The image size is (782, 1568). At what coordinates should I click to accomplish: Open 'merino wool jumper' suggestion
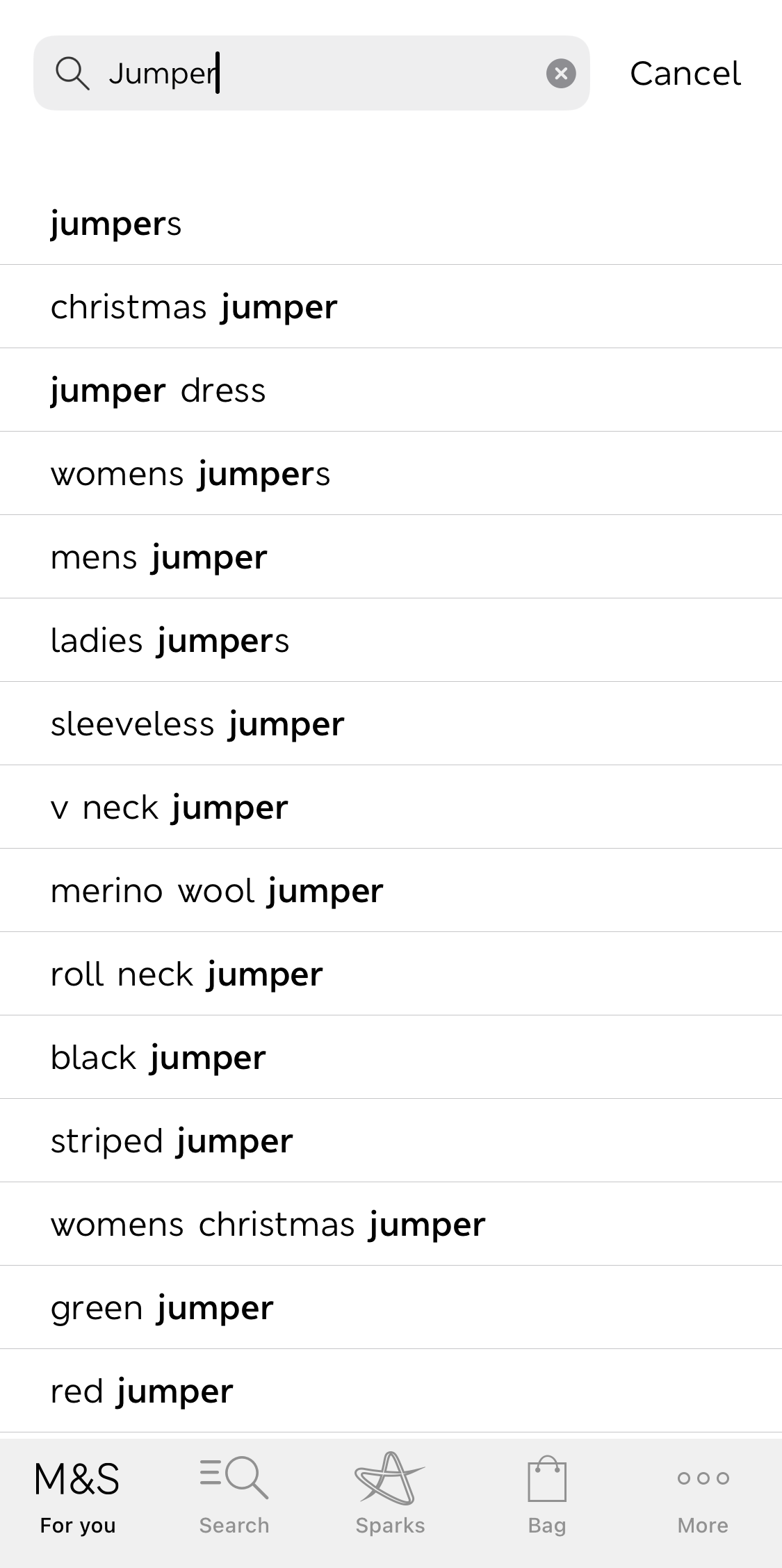pyautogui.click(x=217, y=891)
